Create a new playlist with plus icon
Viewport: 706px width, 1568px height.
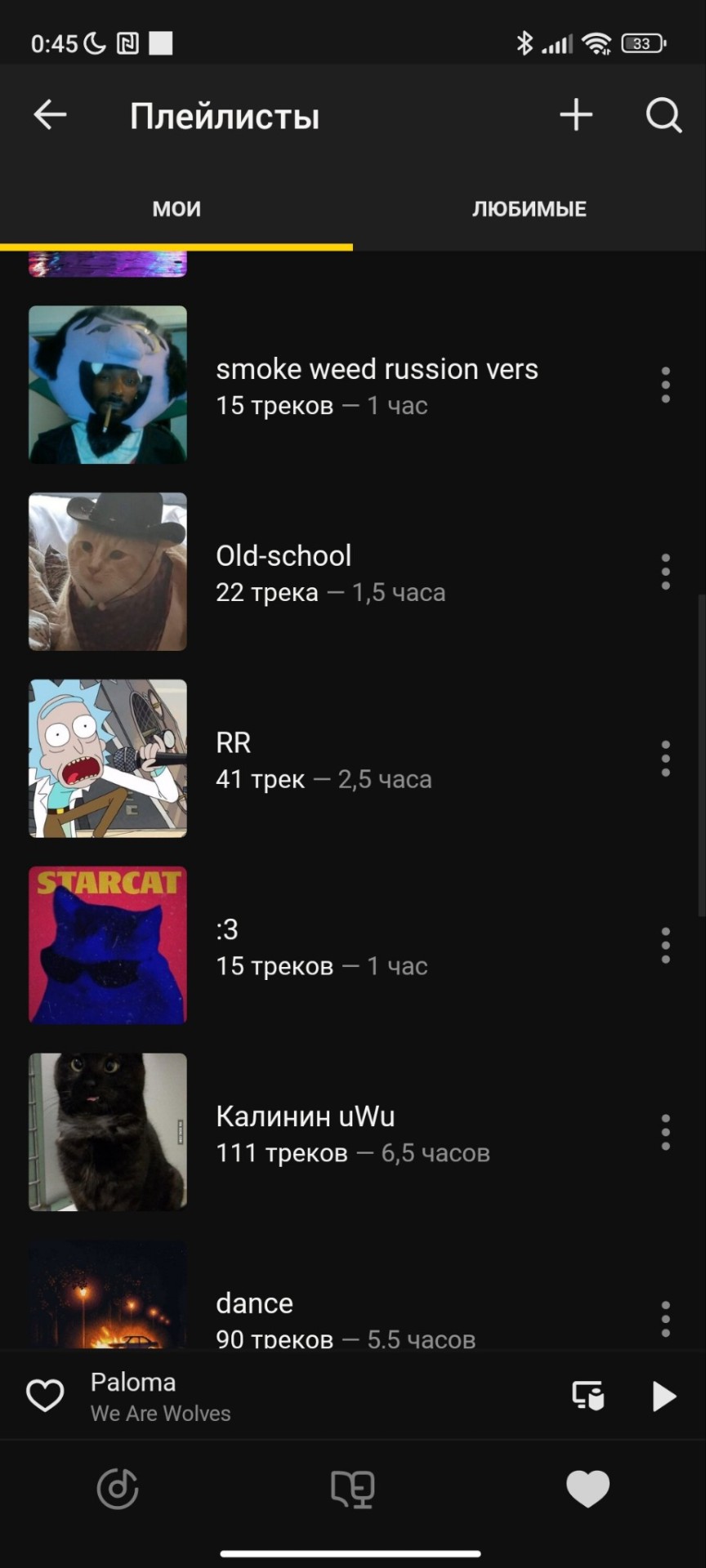click(x=576, y=115)
